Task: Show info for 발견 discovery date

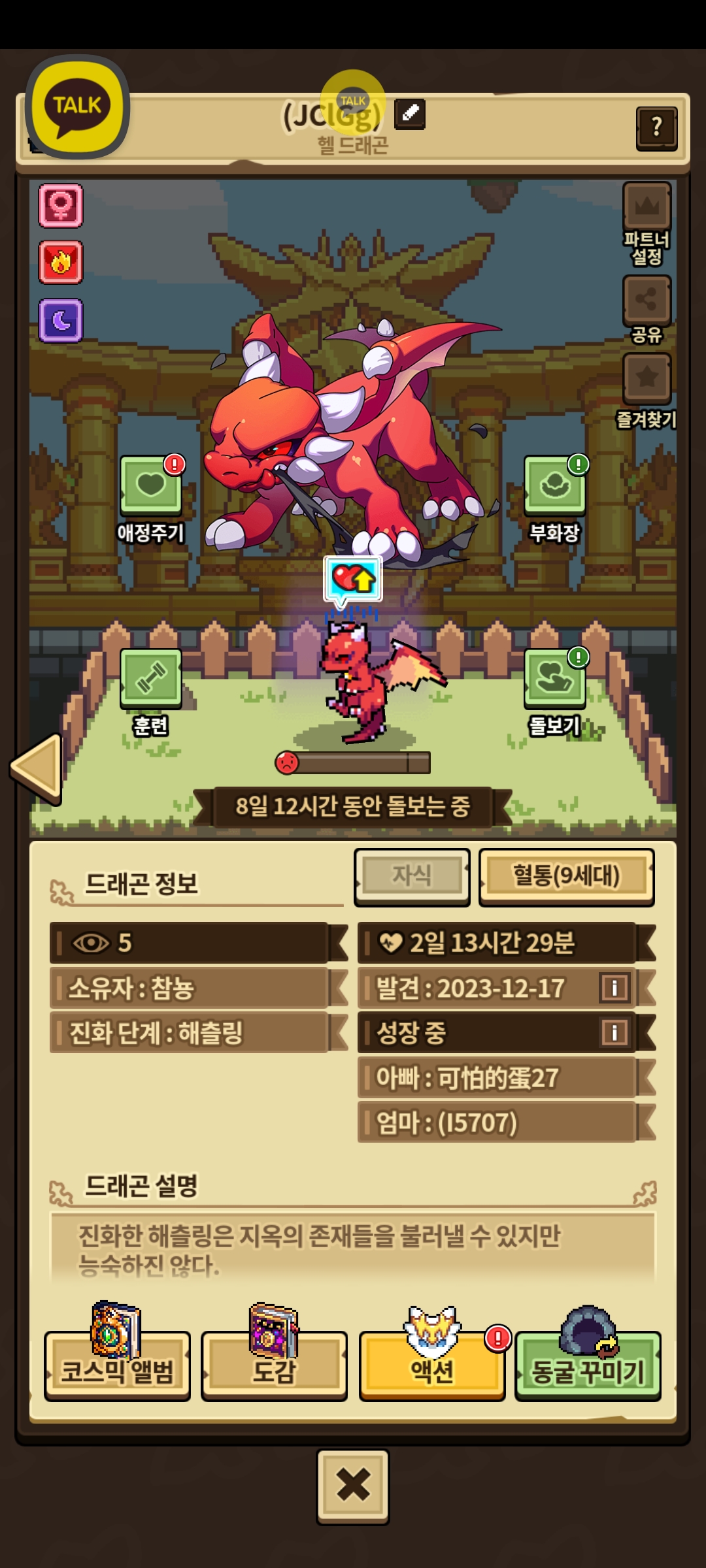Action: click(614, 988)
